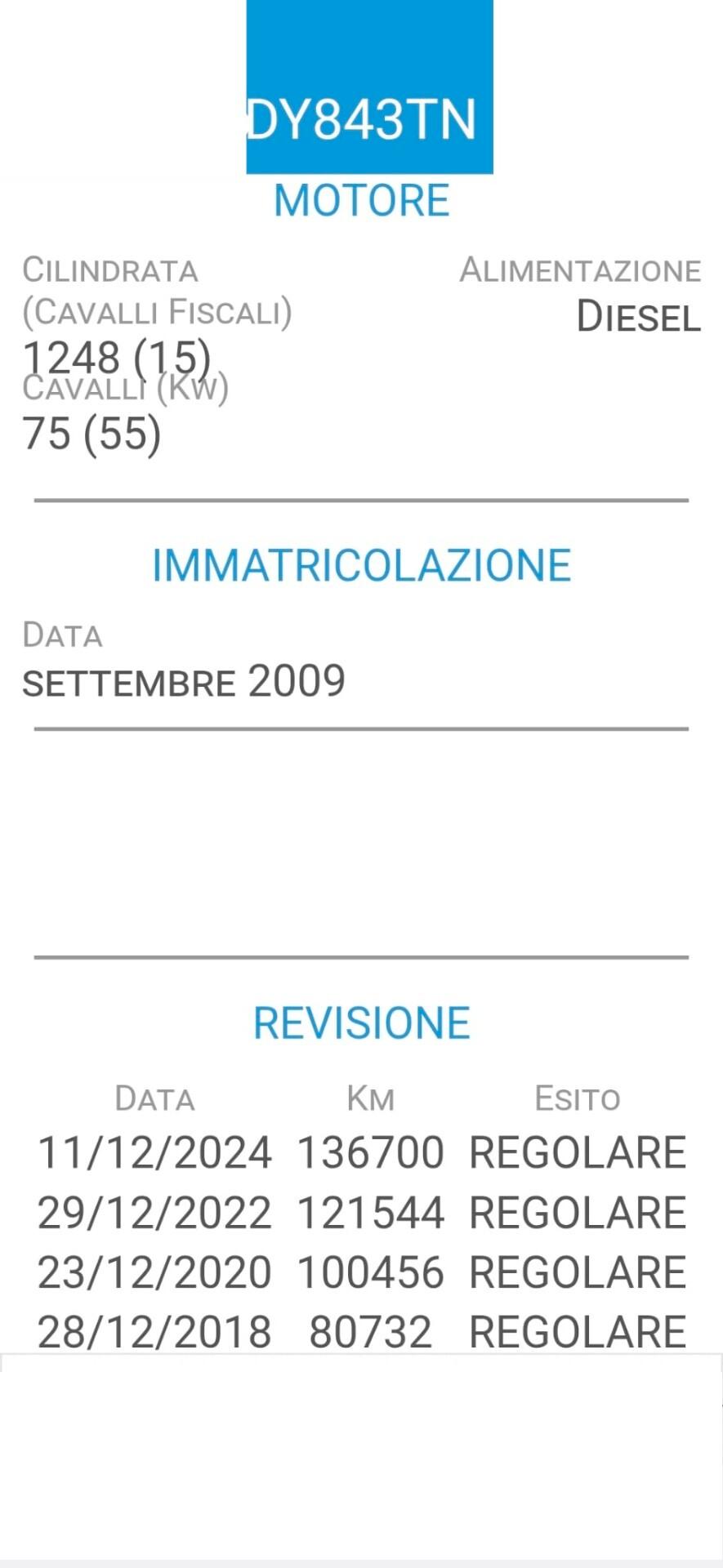723x1568 pixels.
Task: Click the ESITO column header
Action: [x=578, y=1098]
